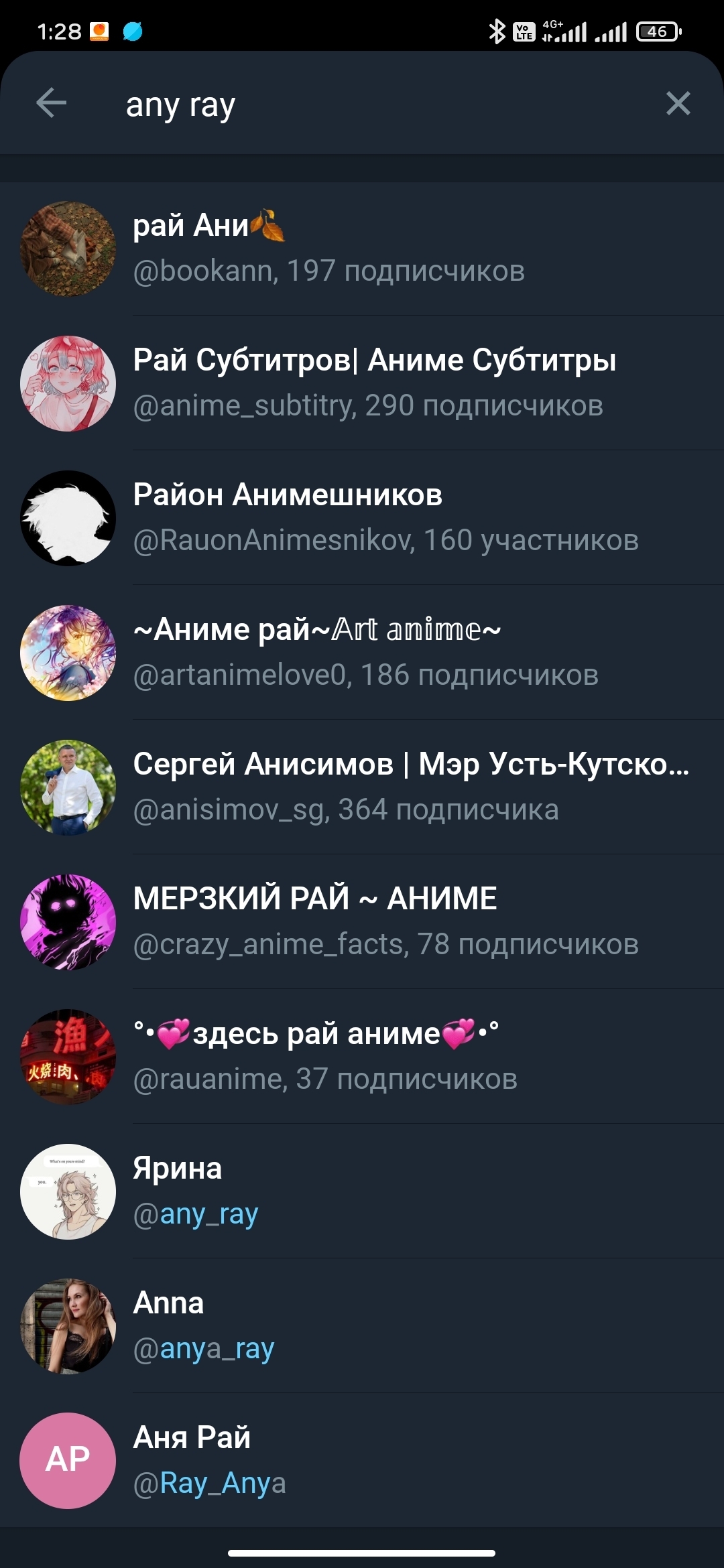Open user Аня Рай @Ray_Anya
The image size is (724, 1568).
point(362,1461)
